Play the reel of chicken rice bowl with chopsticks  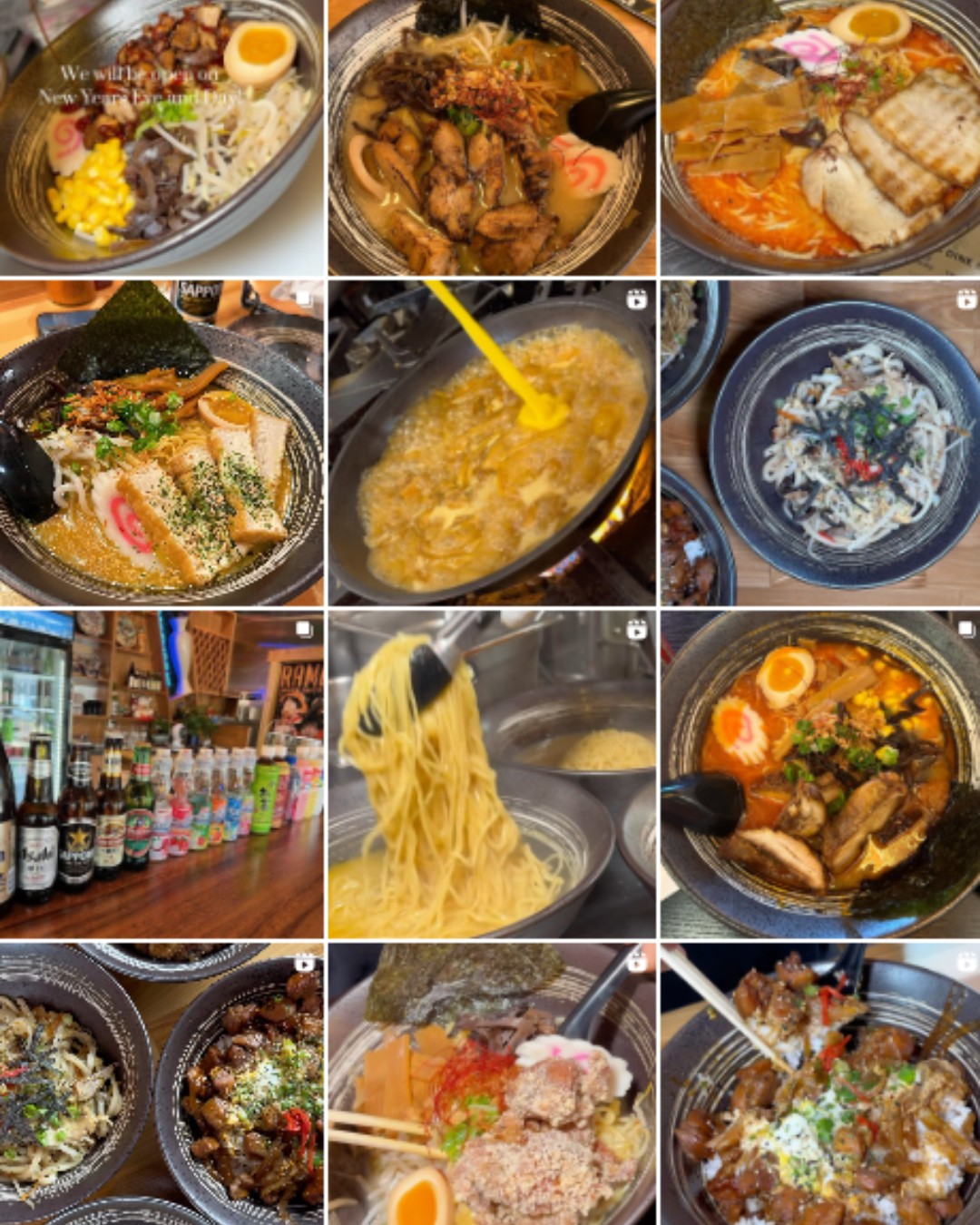pos(820,1084)
